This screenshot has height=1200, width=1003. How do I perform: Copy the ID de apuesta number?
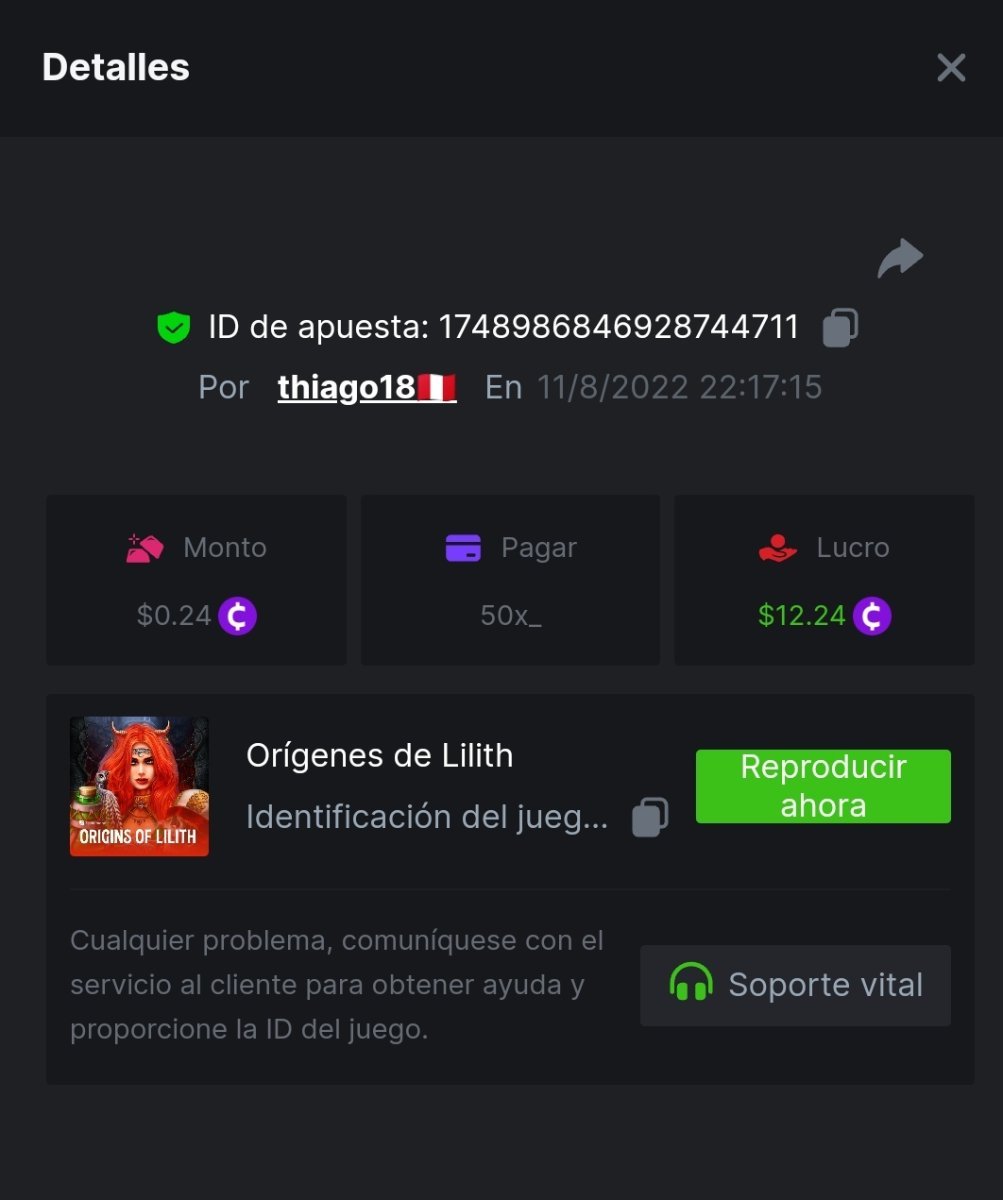coord(840,328)
